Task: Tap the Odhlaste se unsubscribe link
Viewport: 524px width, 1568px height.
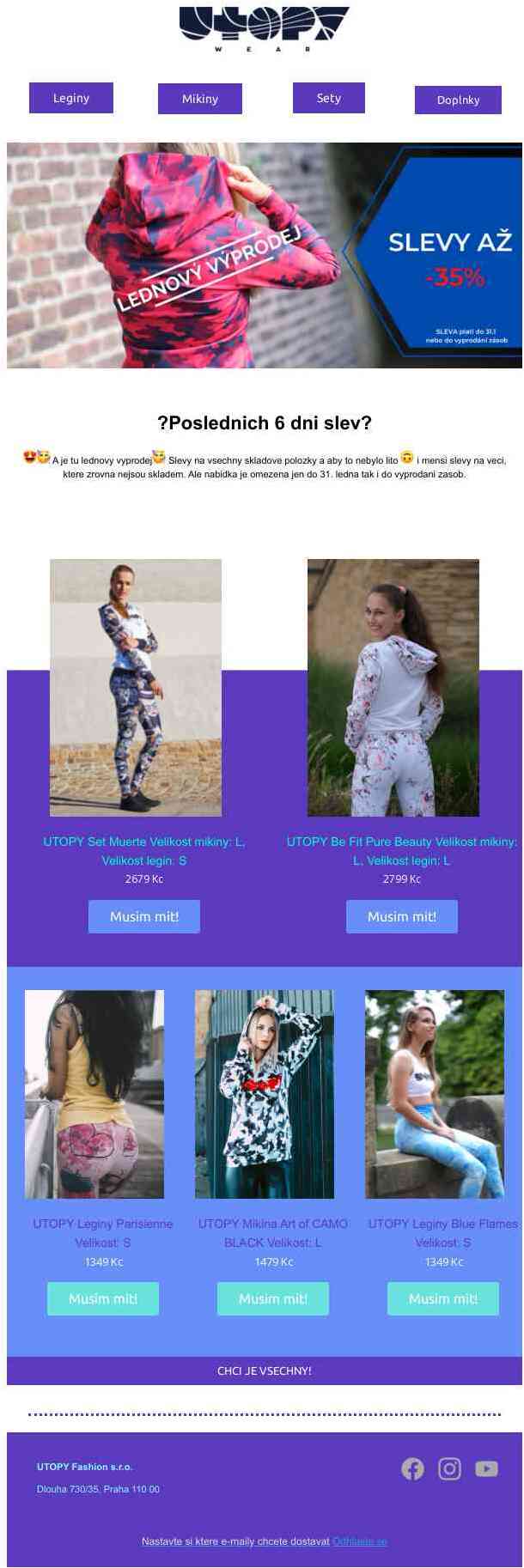Action: click(x=359, y=1541)
